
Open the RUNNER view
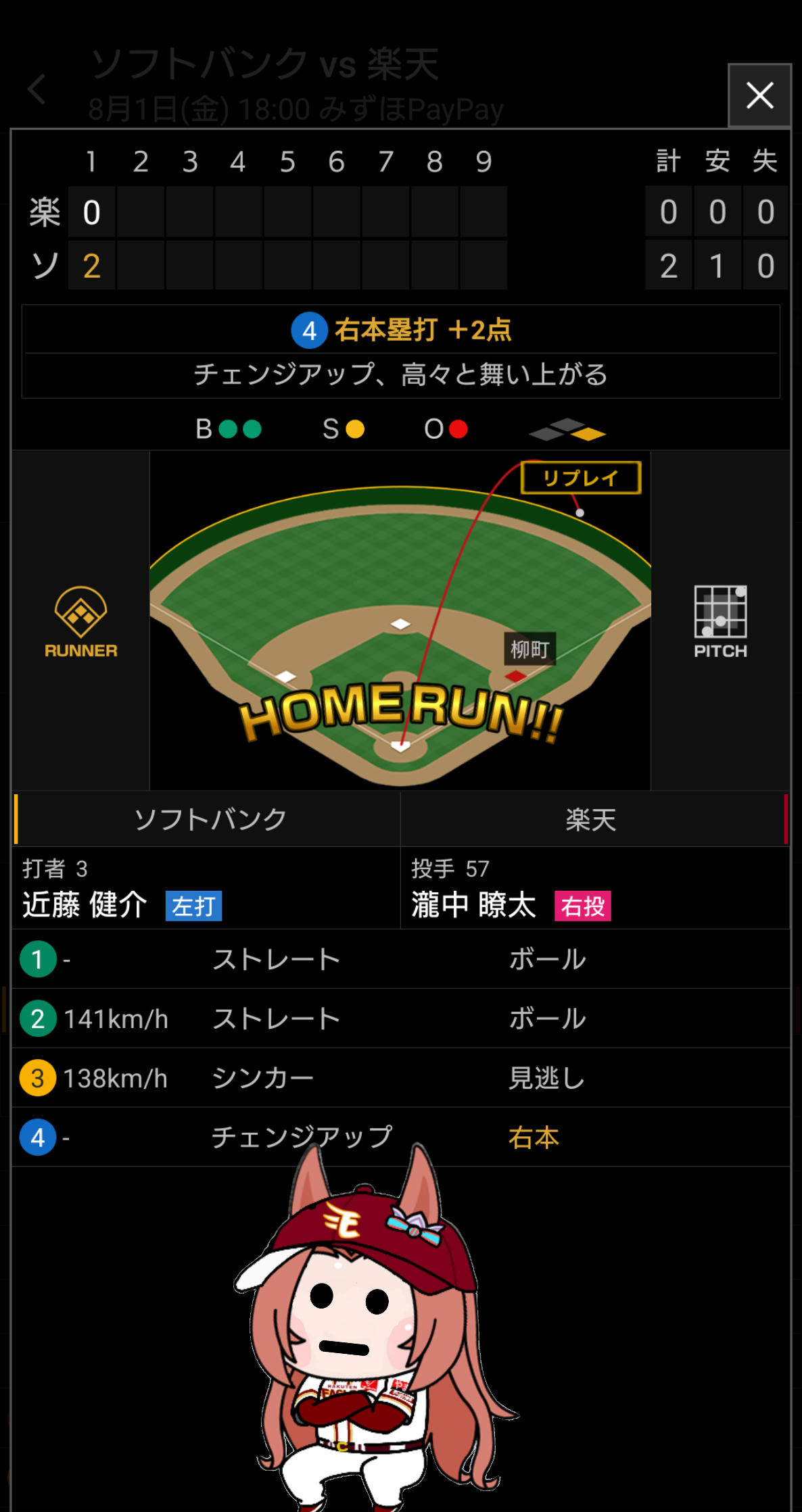coord(80,621)
